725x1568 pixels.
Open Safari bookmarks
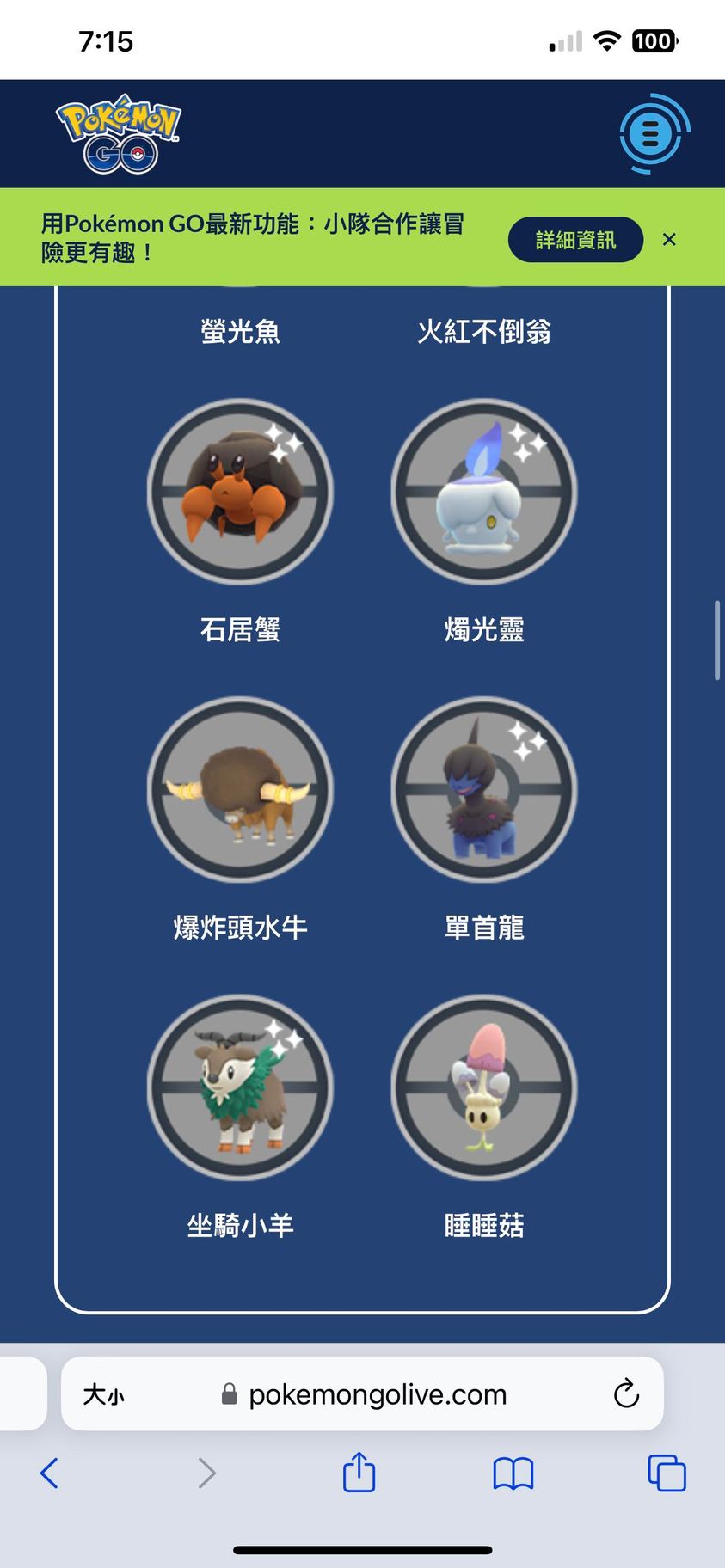513,1473
